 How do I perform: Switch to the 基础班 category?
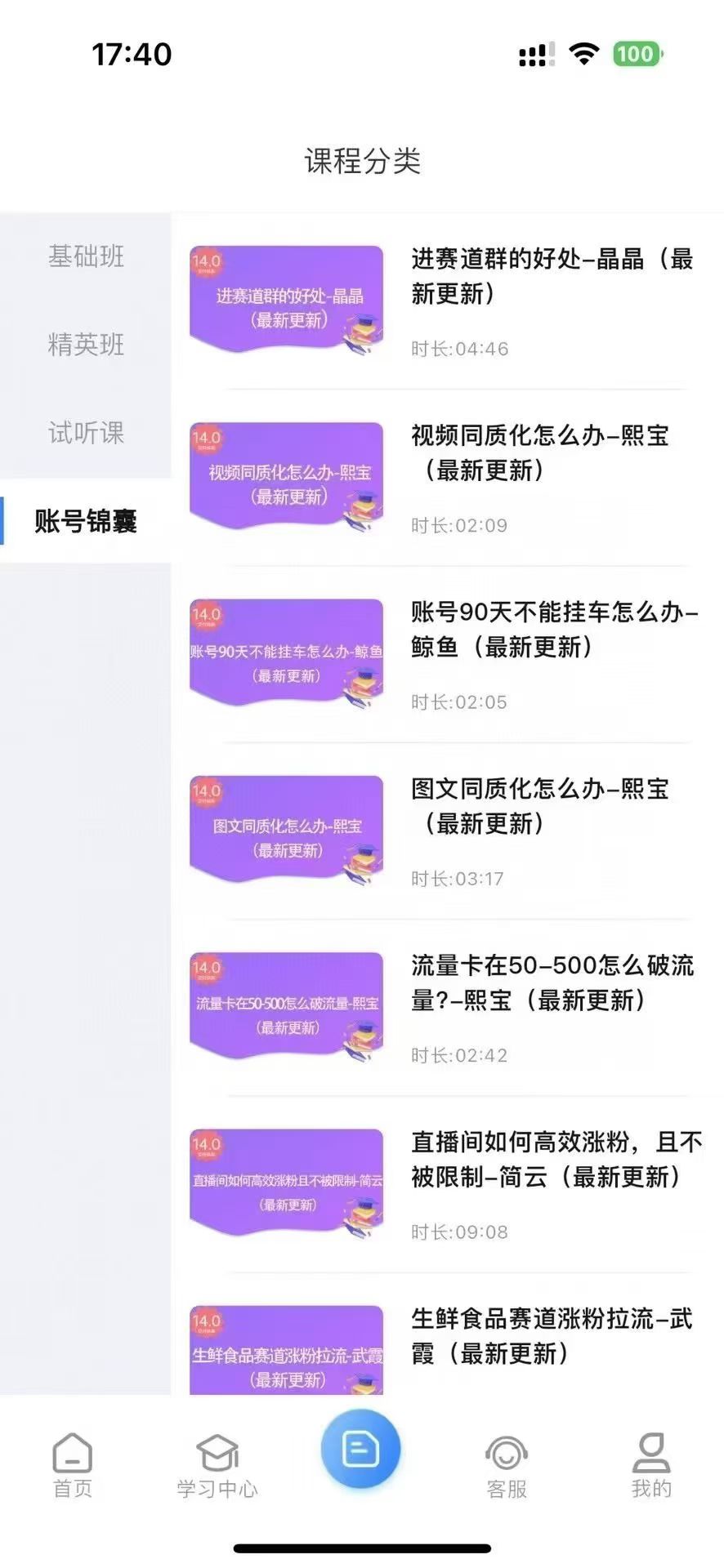[x=86, y=256]
